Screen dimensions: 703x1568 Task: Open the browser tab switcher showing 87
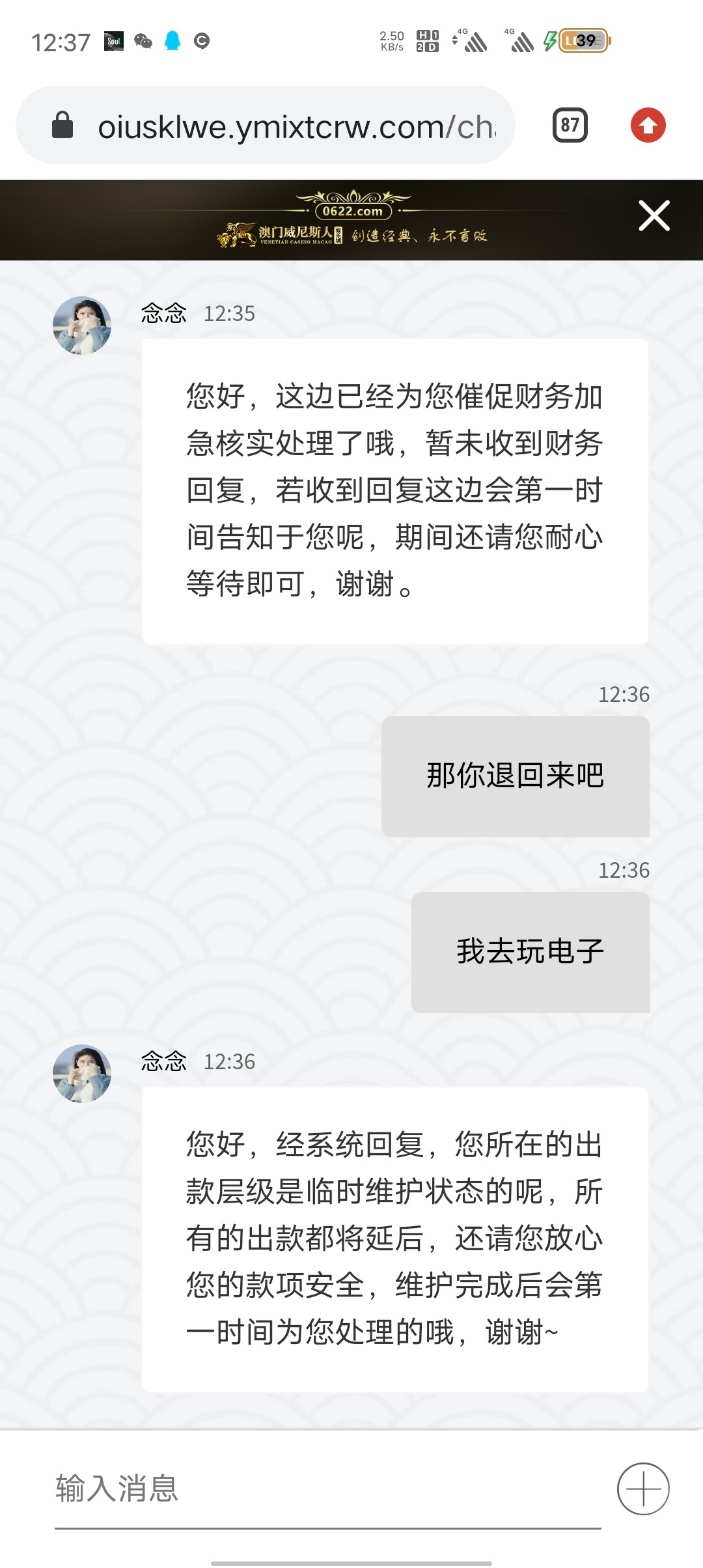pyautogui.click(x=570, y=124)
